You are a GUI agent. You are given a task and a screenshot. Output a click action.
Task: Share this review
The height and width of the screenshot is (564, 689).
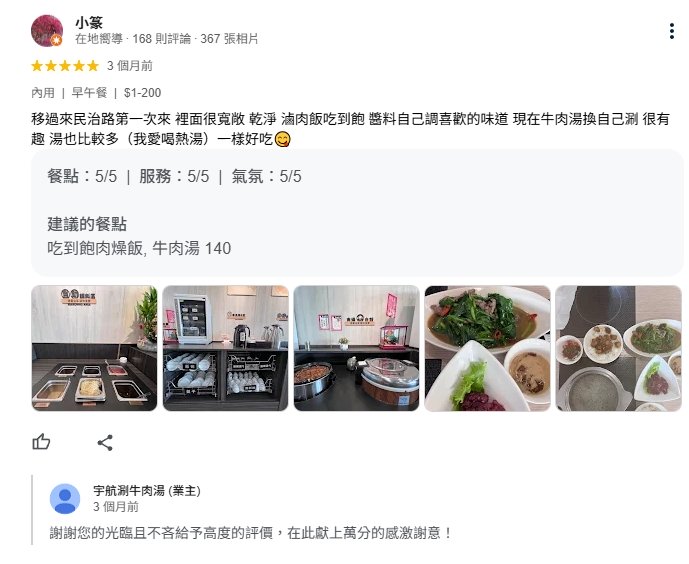(x=105, y=442)
